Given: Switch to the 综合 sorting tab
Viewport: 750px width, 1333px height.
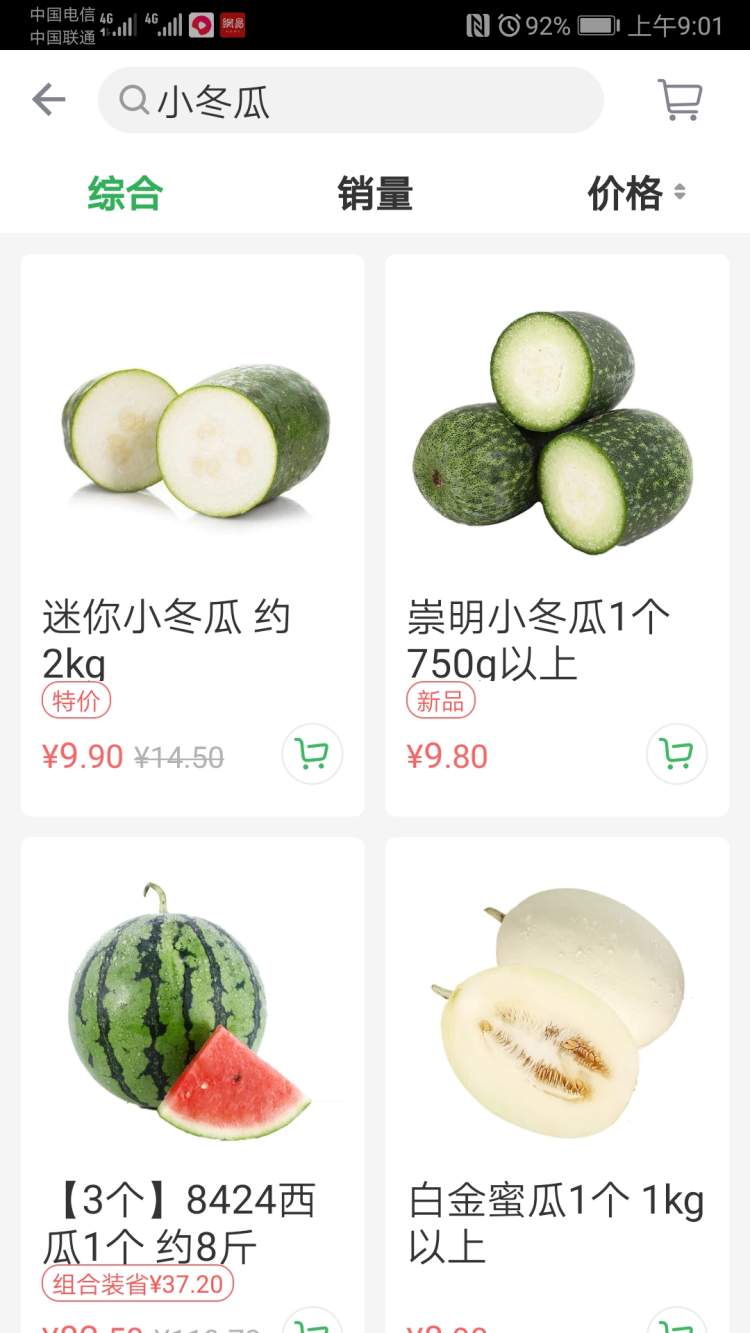Looking at the screenshot, I should (125, 193).
